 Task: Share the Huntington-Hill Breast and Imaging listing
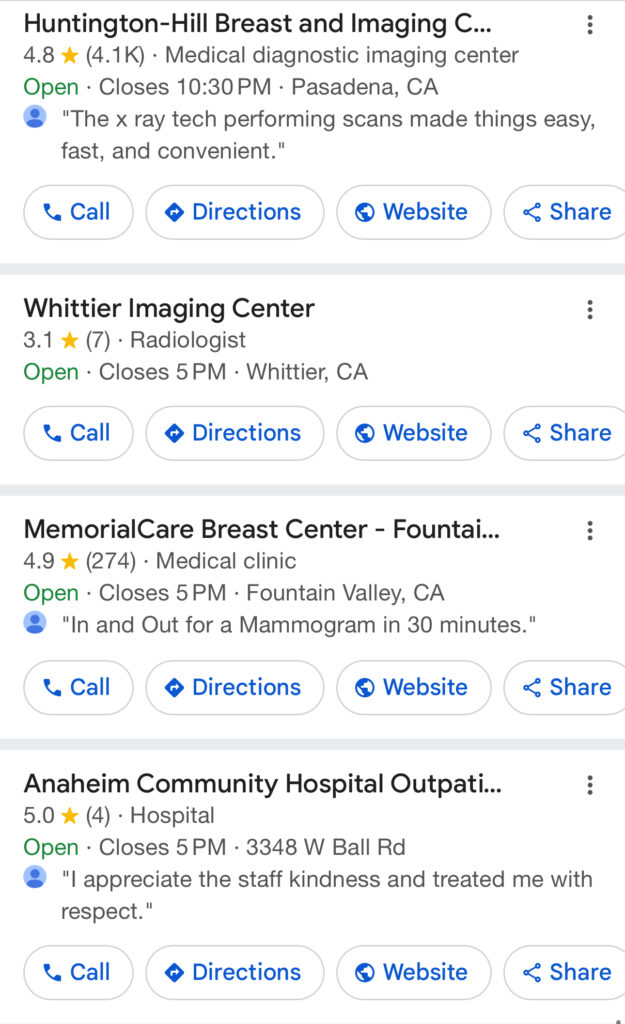pos(567,212)
